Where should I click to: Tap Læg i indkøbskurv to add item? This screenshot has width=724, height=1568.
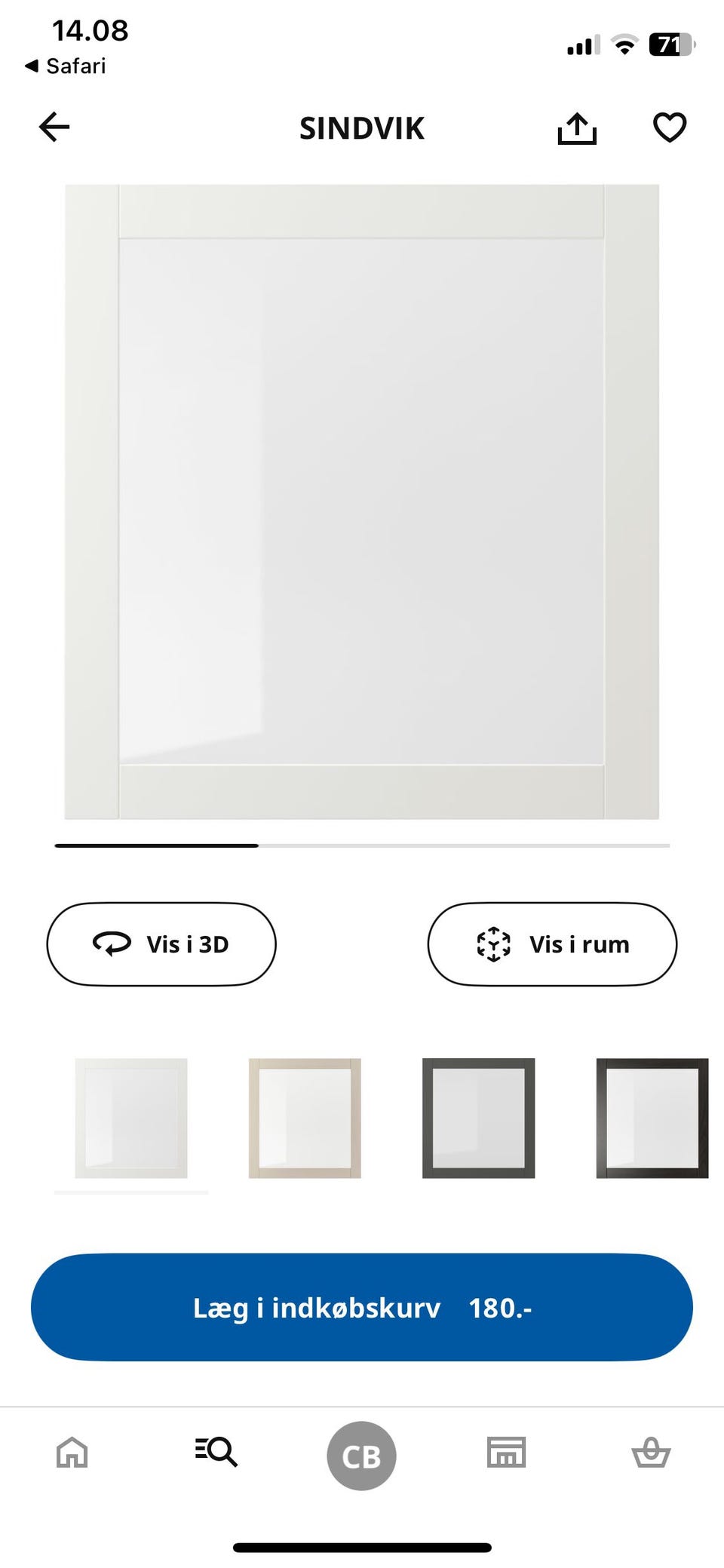tap(361, 1308)
